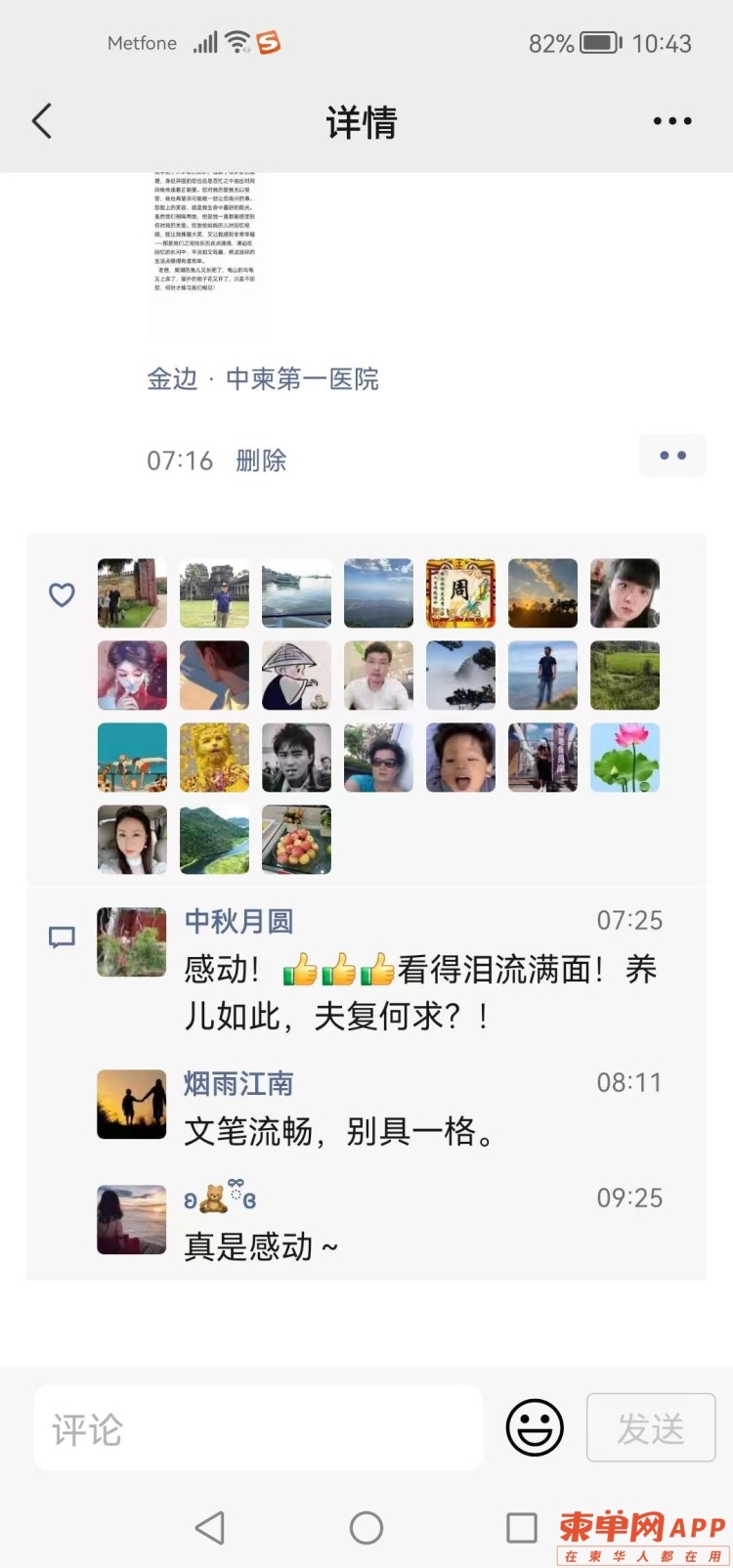Tap 删除 to delete this post
The image size is (733, 1568).
pyautogui.click(x=261, y=460)
